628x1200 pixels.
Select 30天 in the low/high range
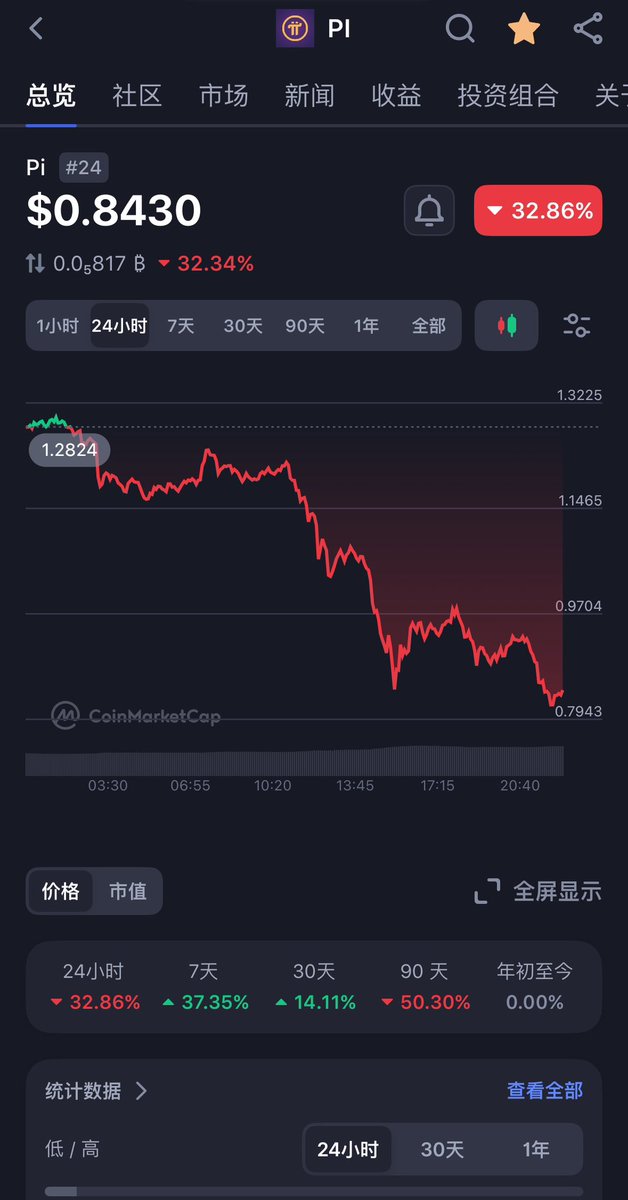tap(442, 1150)
